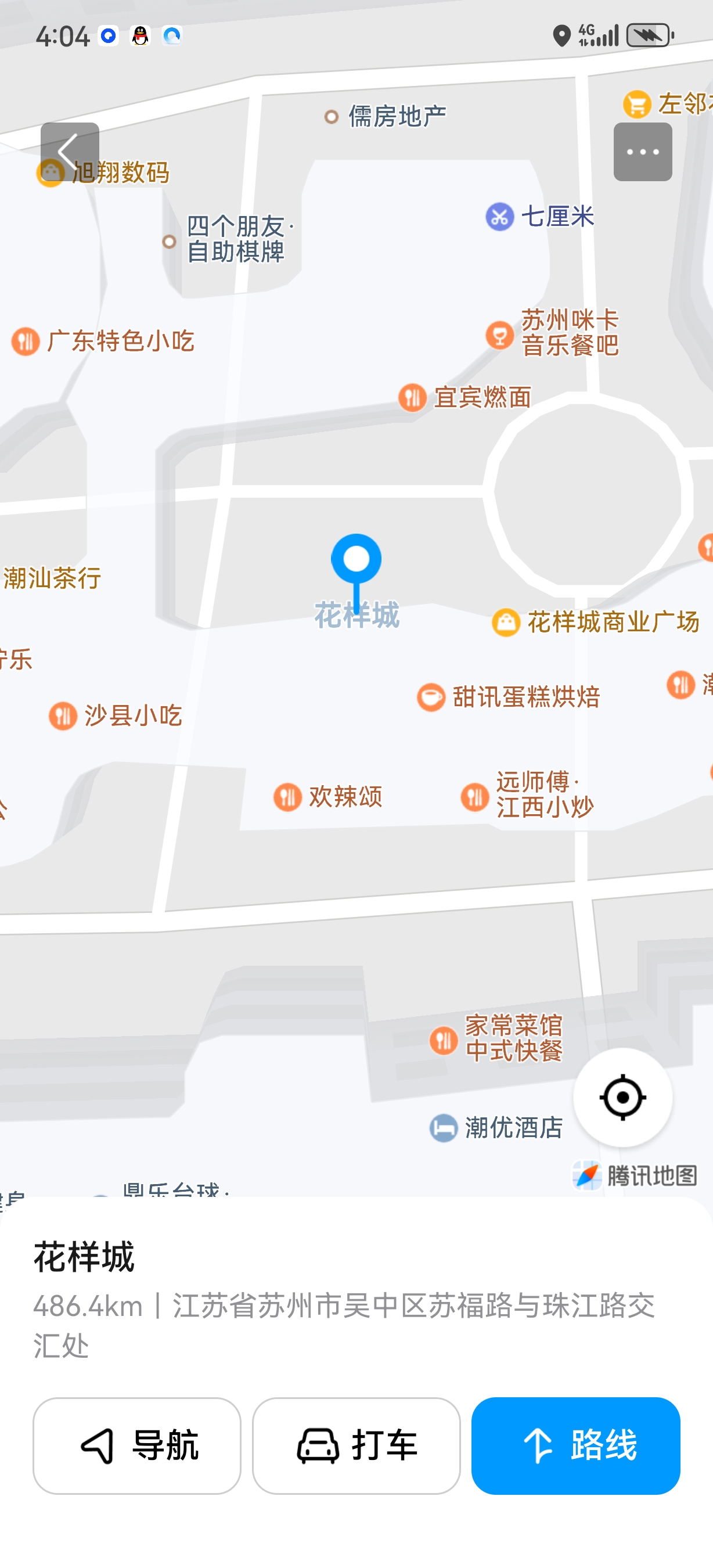
Task: Start navigation with the 导航 button
Action: pos(137,1445)
